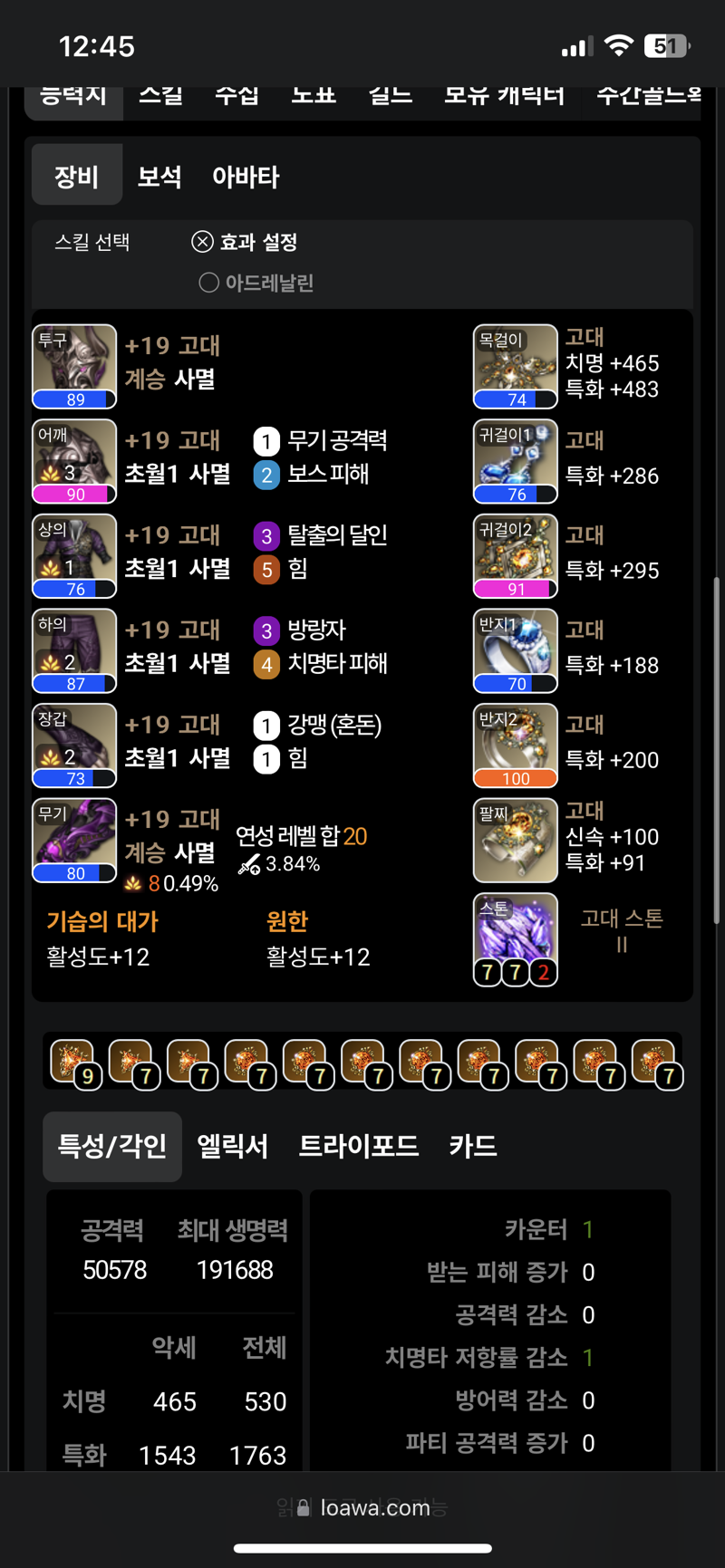Tap the 효과 설정 button
The width and height of the screenshot is (725, 1568).
[245, 242]
